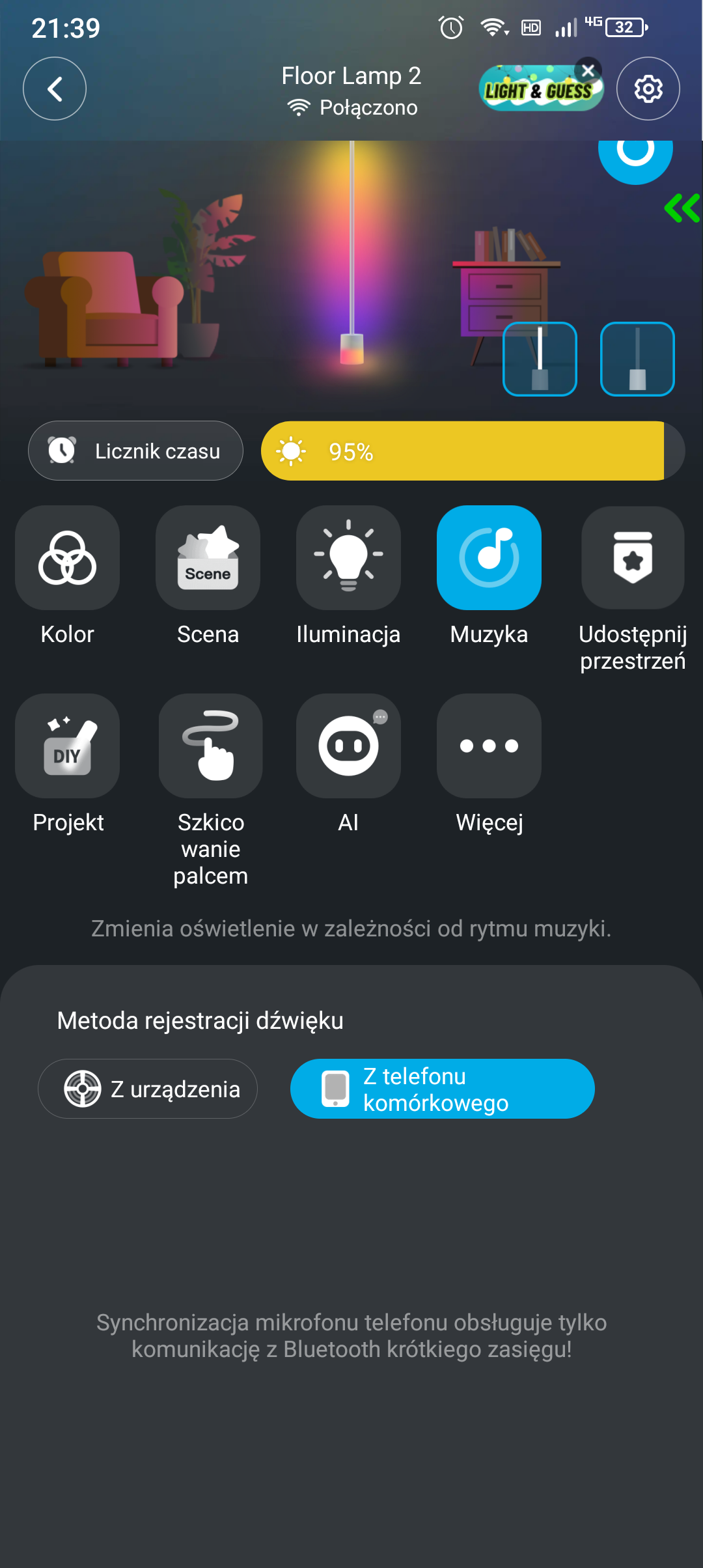Switch to Kolor mode
This screenshot has height=1568, width=703.
68,558
